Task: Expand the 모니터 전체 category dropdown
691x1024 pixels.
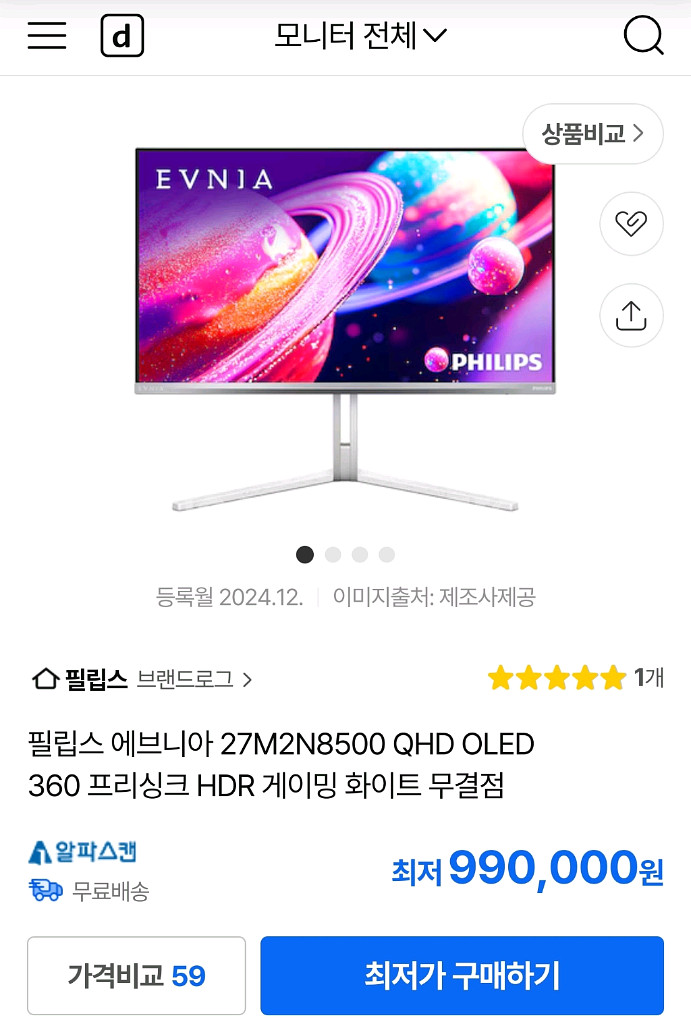Action: 360,37
